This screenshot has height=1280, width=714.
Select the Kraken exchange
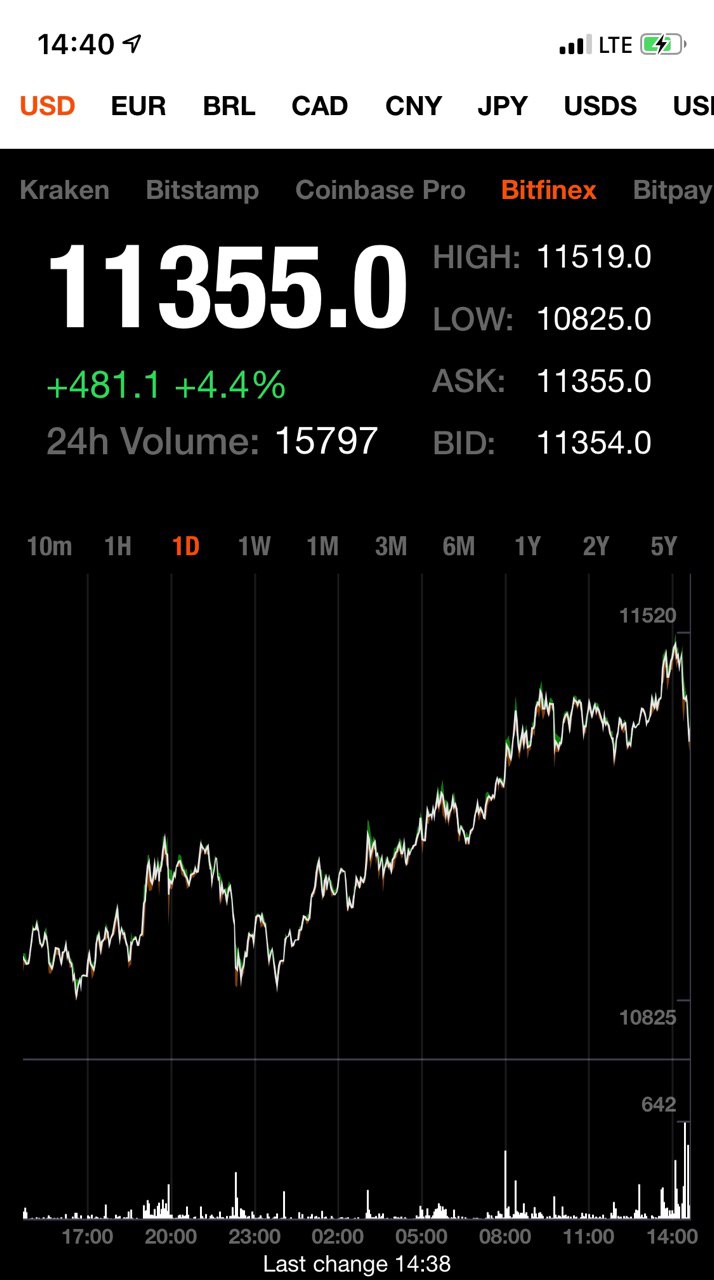pos(65,190)
